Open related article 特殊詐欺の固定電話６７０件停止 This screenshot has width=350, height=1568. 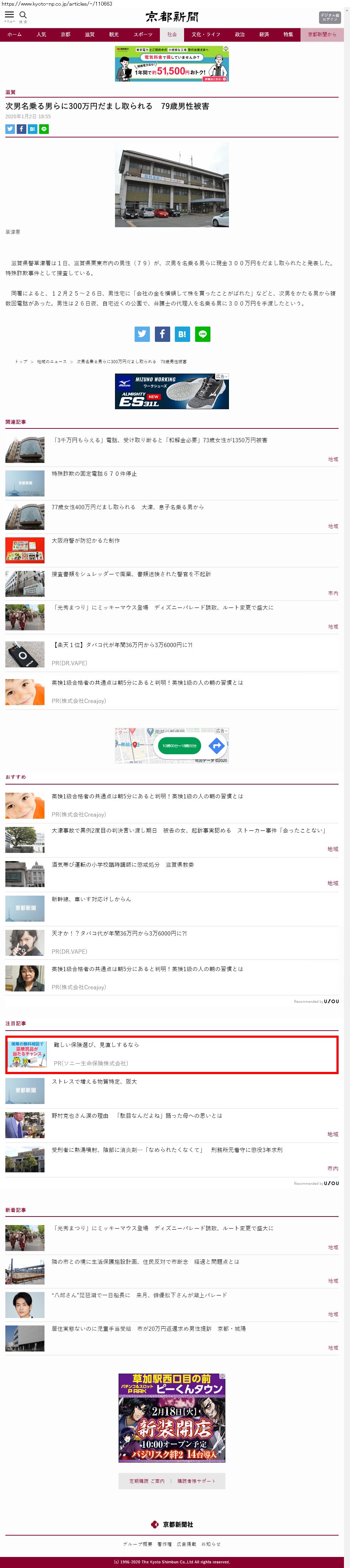tap(94, 474)
